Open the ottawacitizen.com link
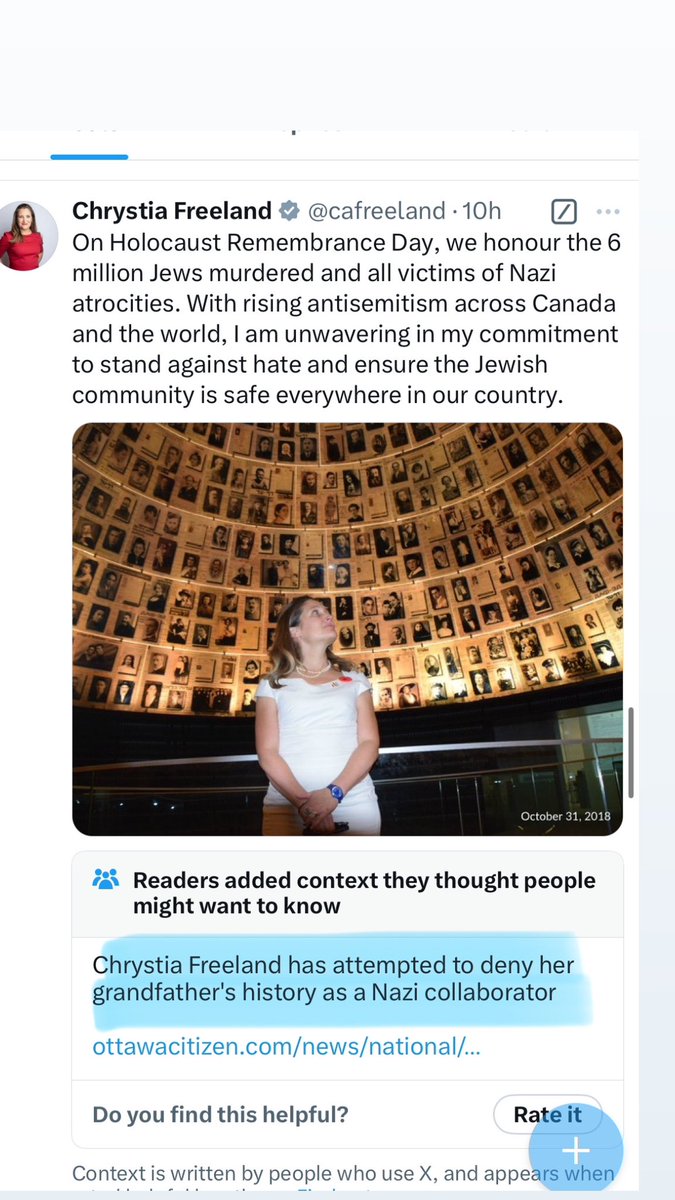 pos(286,1046)
